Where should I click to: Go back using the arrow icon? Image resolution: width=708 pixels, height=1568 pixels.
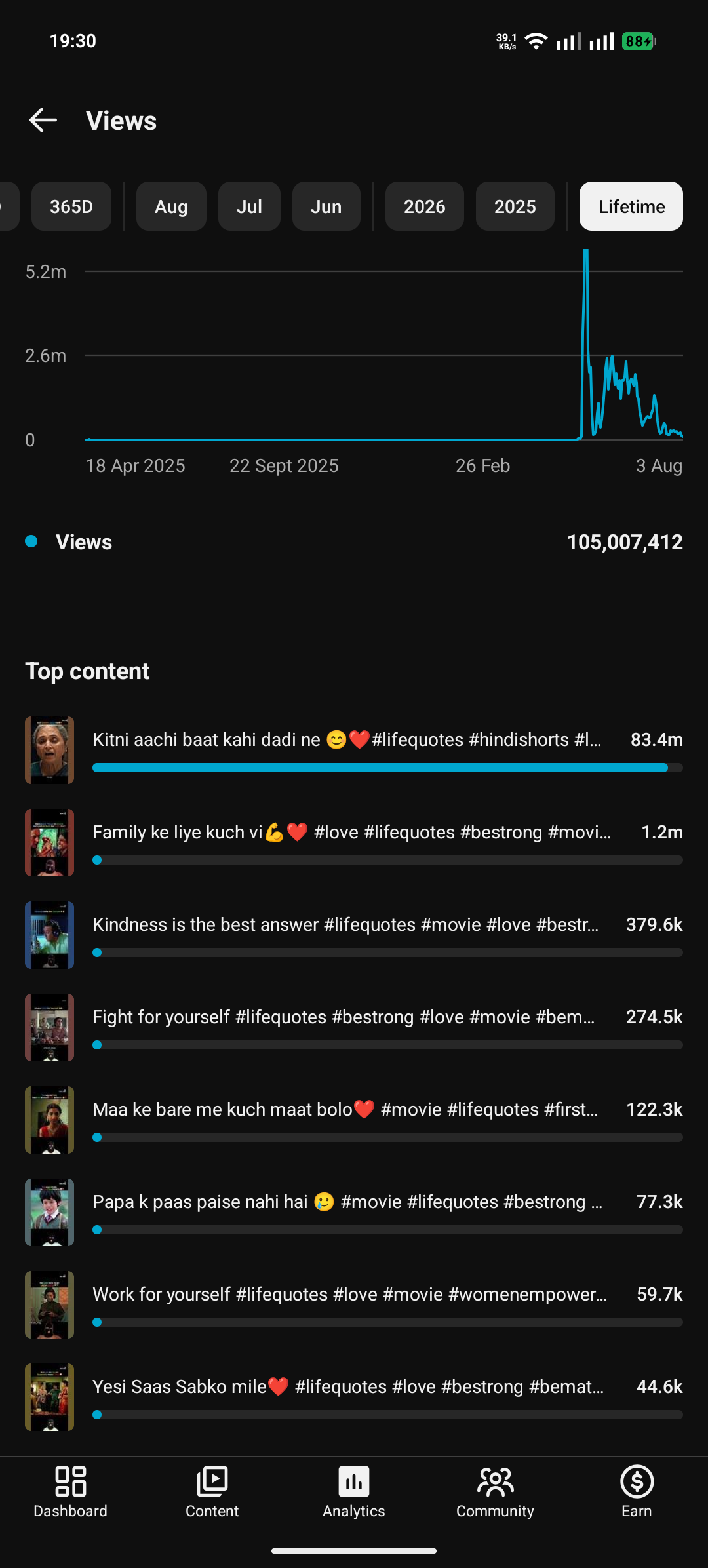pyautogui.click(x=43, y=121)
